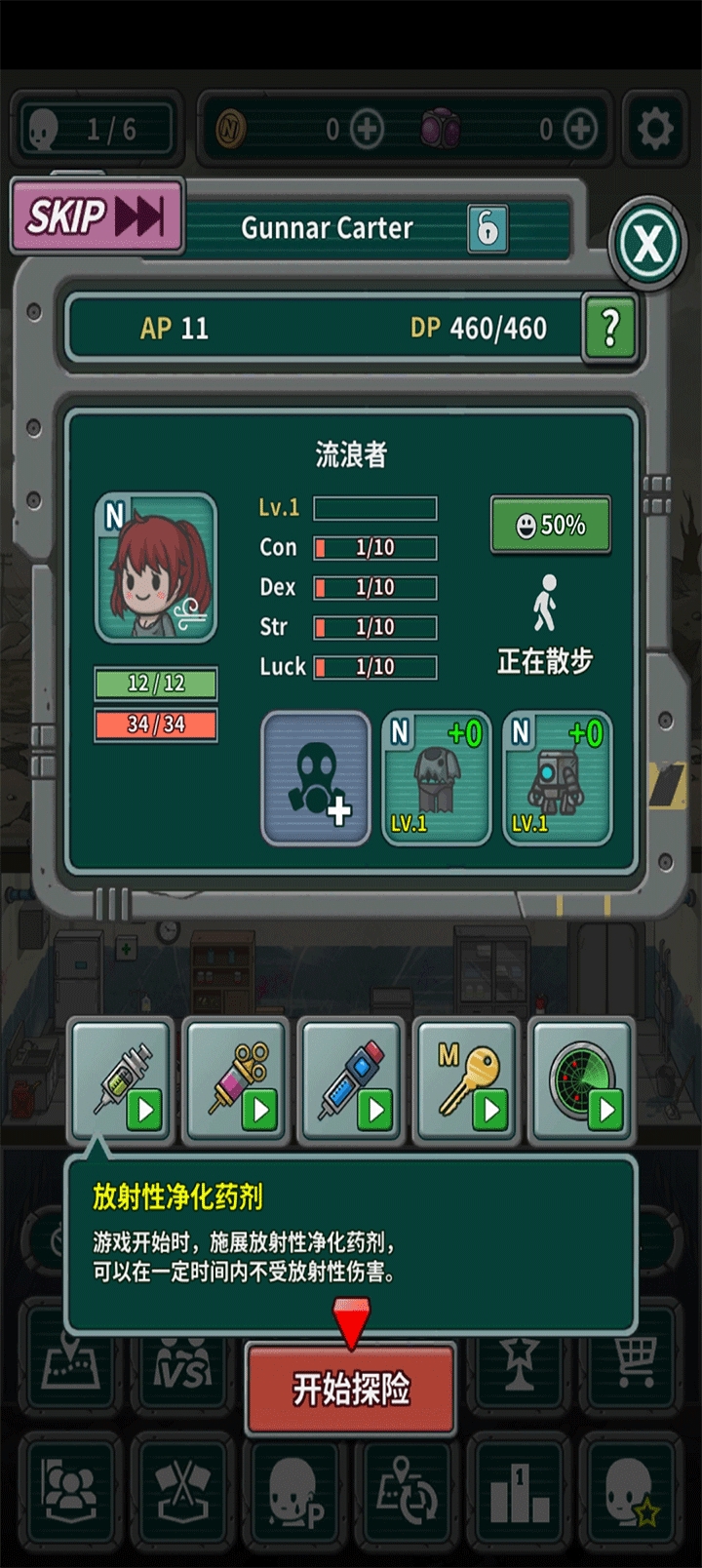Screen dimensions: 702x1568
Task: Use the M key item
Action: click(x=466, y=1079)
